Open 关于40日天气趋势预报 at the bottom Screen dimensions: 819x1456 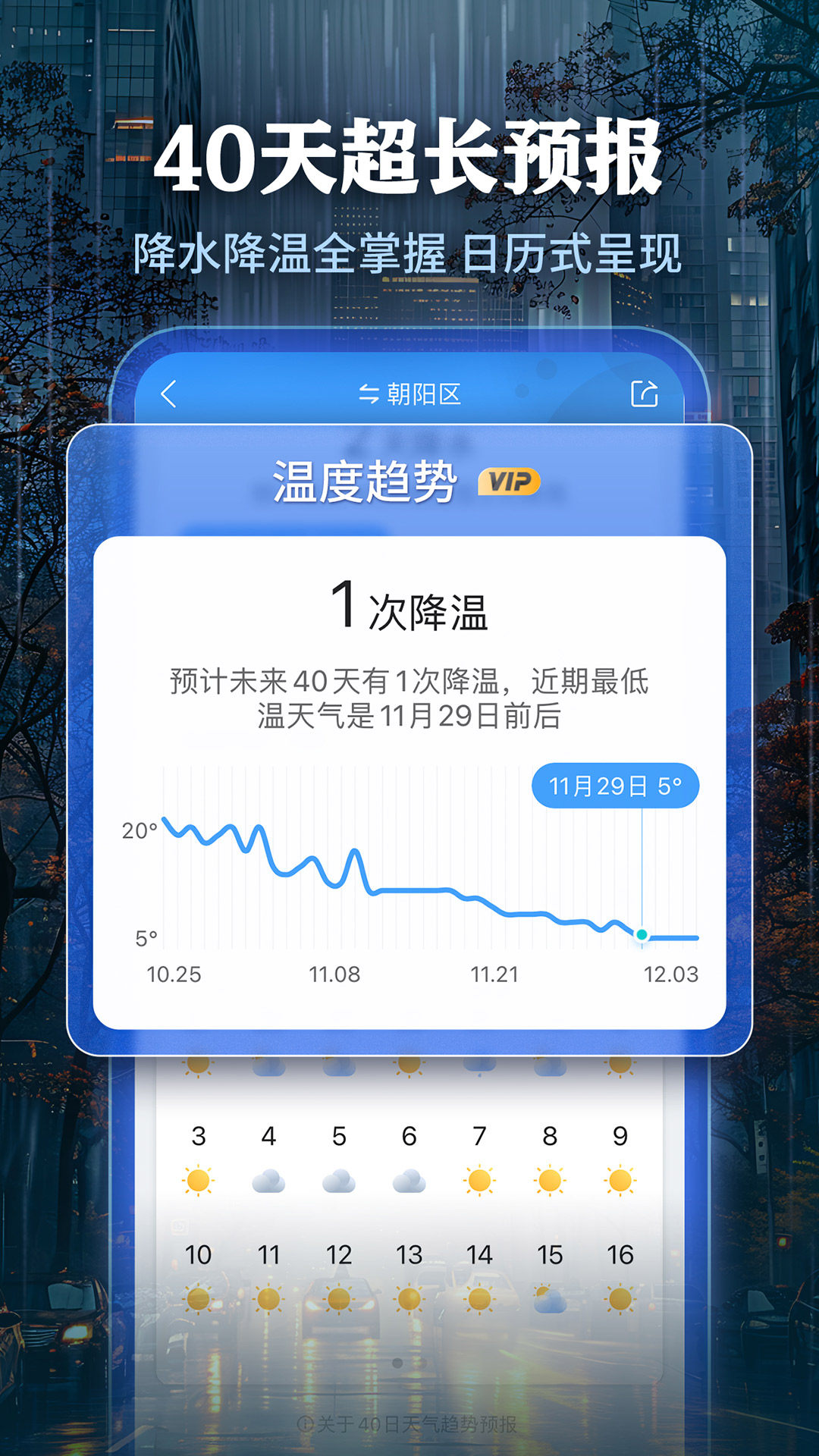[x=409, y=1426]
